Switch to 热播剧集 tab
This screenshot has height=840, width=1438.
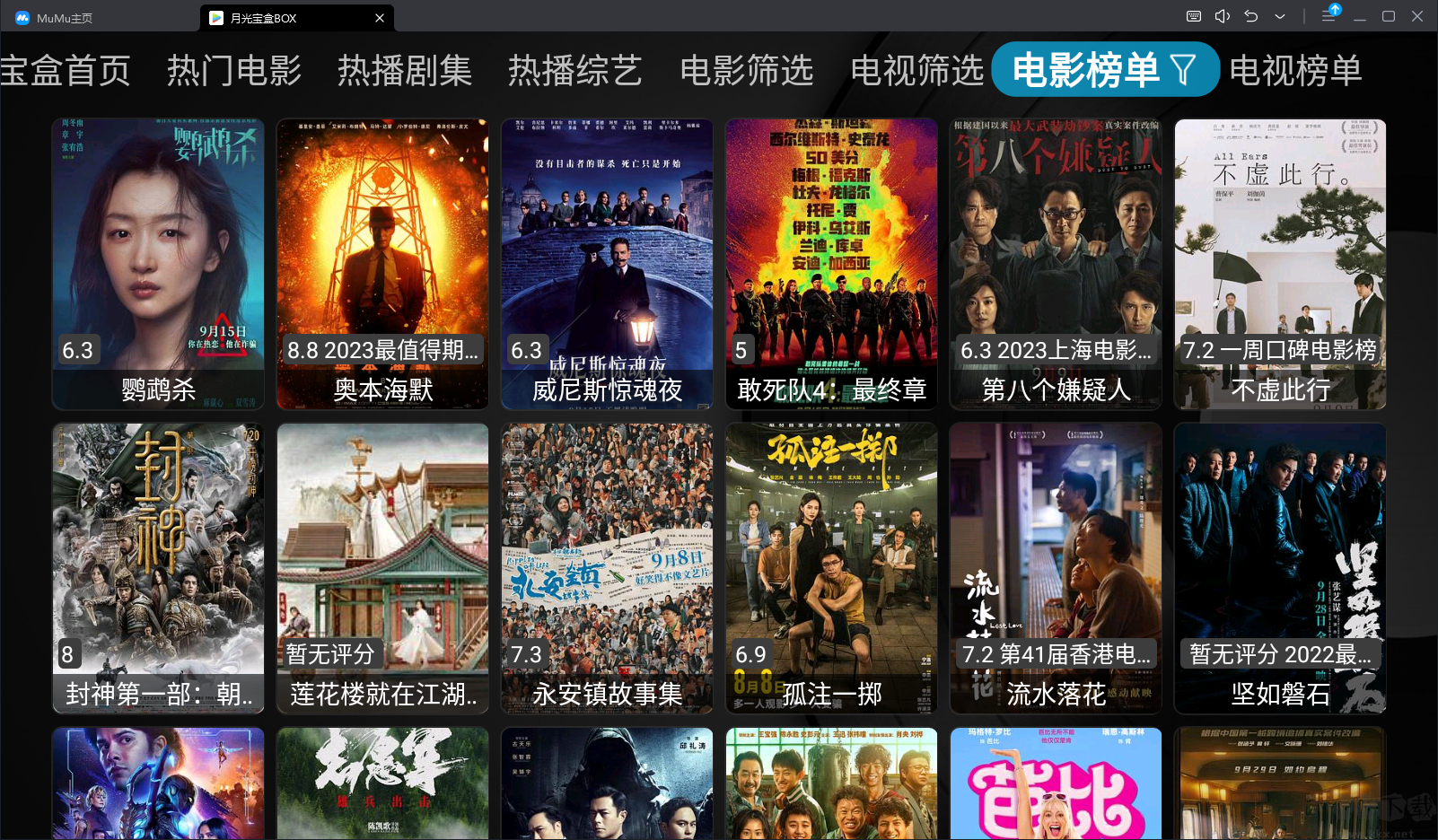click(x=405, y=70)
